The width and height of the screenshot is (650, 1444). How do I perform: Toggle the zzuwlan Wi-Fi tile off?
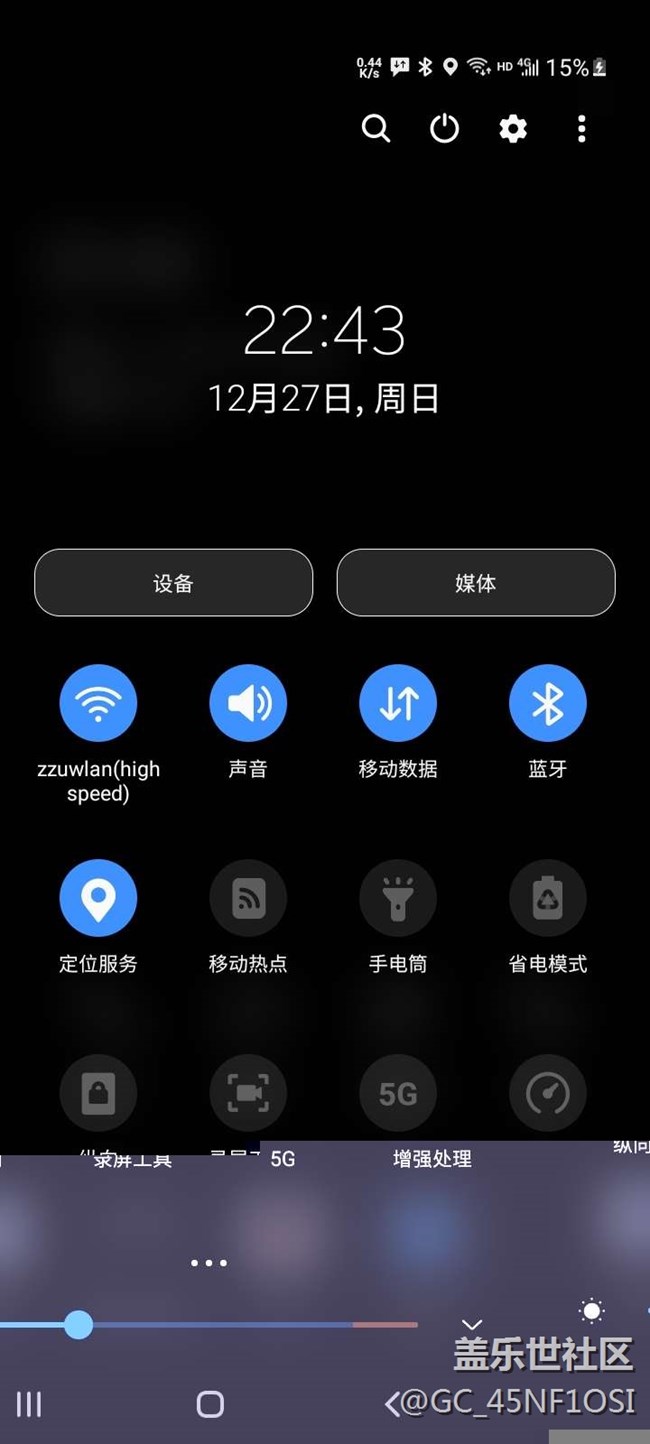98,703
